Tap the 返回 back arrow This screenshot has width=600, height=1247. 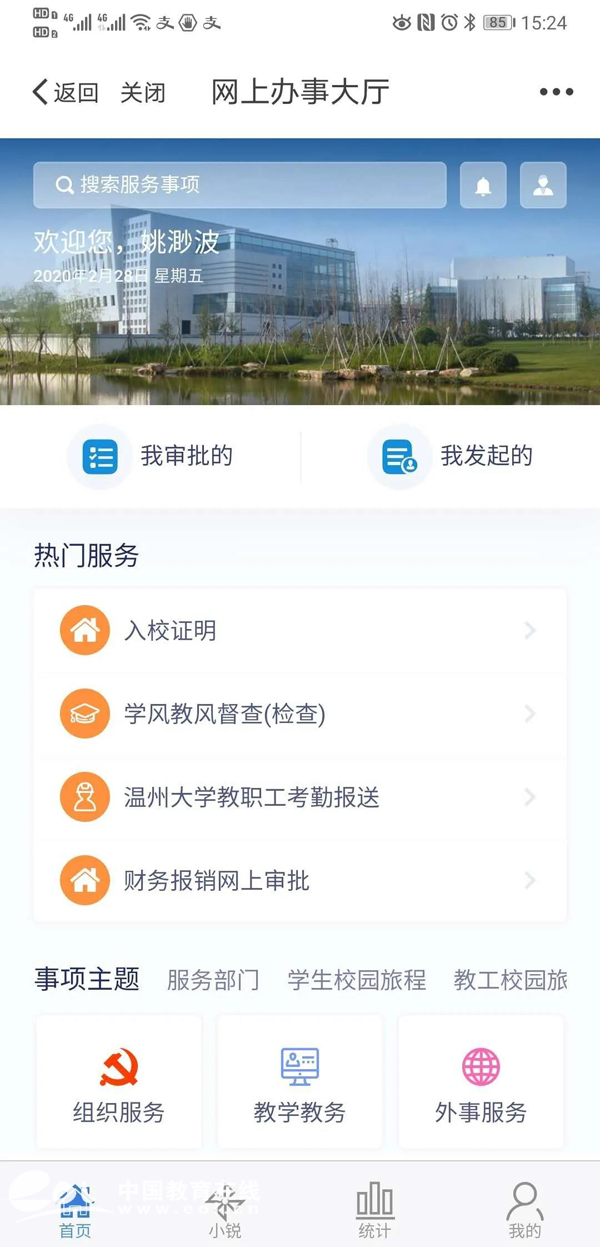[64, 93]
